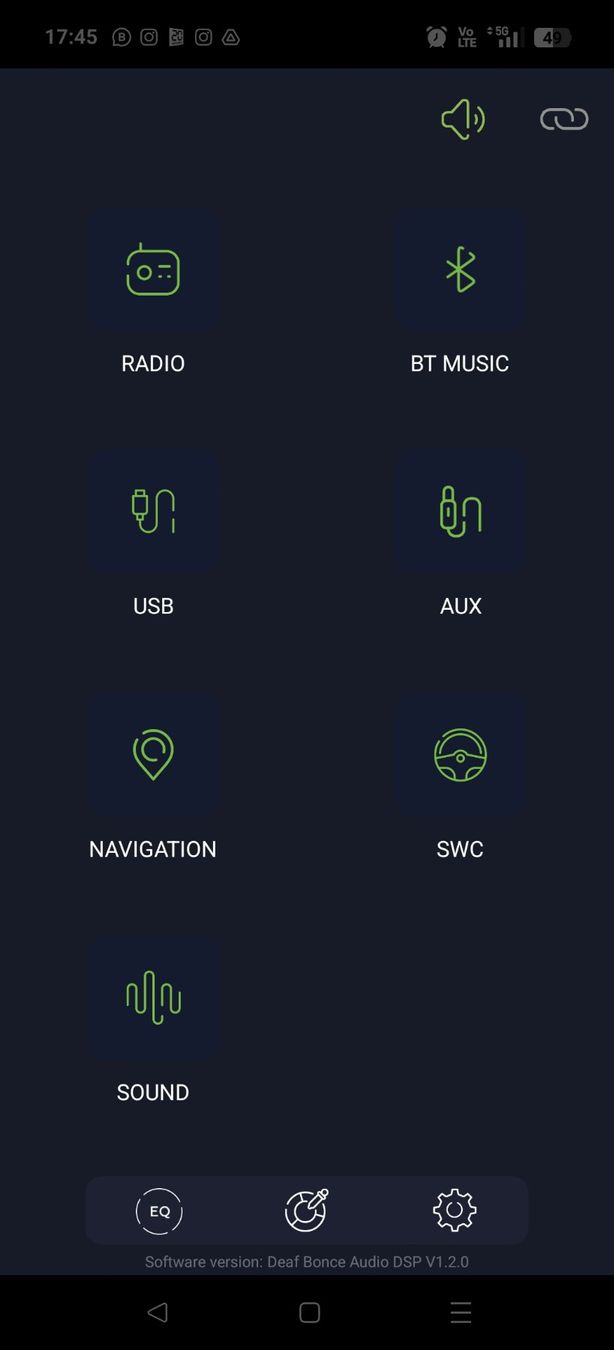Go back using system back button

coord(157,1313)
